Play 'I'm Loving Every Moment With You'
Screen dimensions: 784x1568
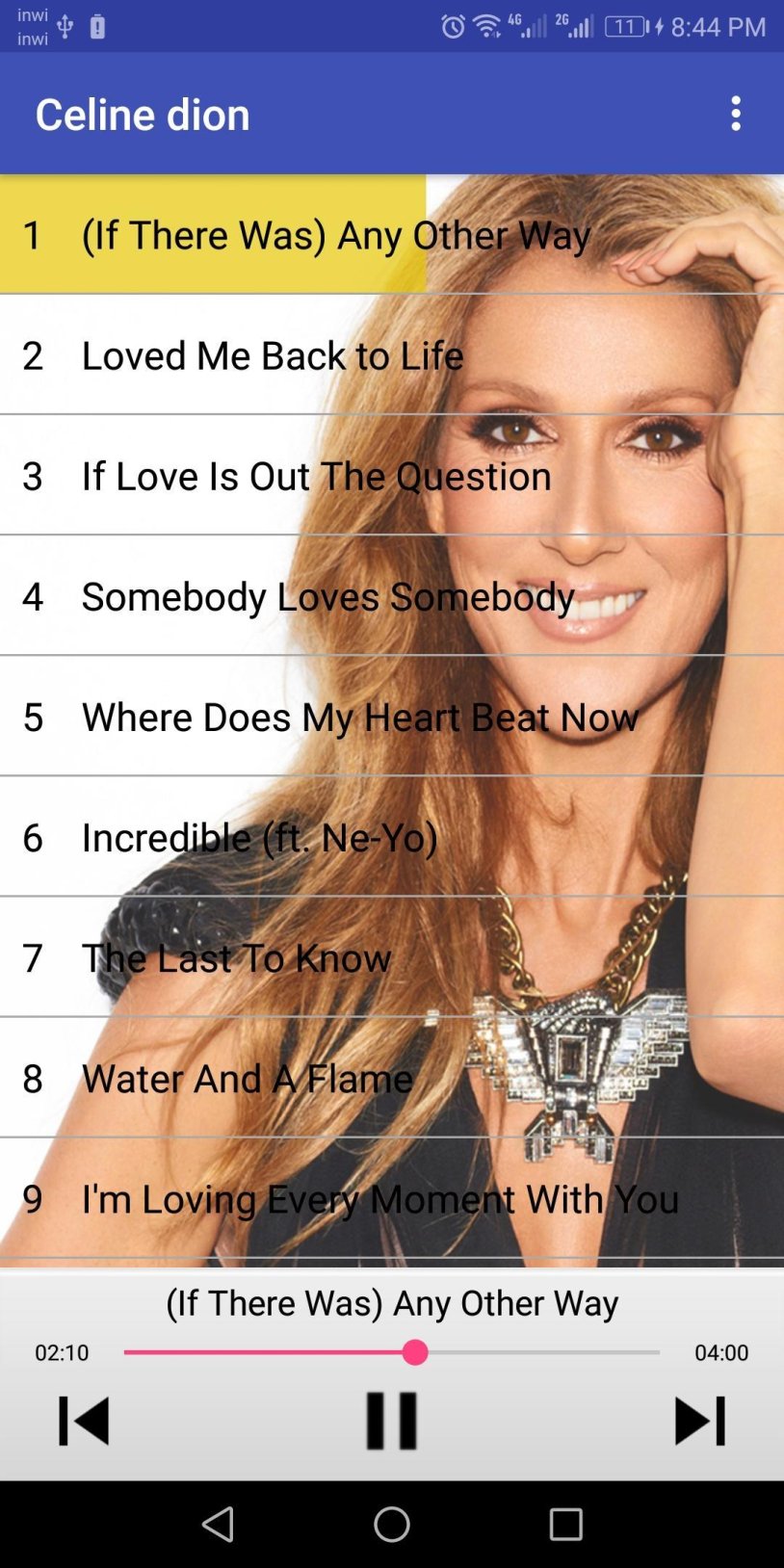tap(380, 1199)
